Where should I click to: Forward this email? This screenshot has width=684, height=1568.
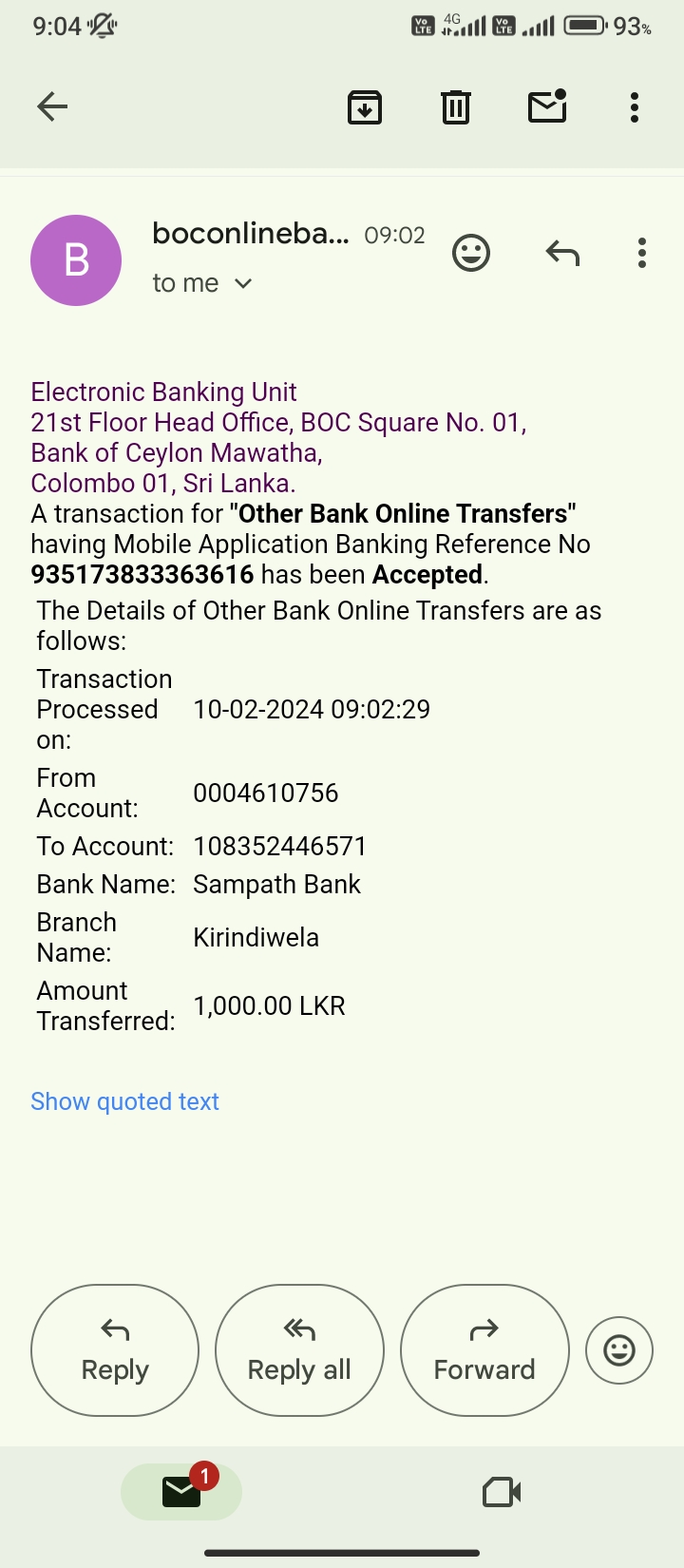(484, 1350)
